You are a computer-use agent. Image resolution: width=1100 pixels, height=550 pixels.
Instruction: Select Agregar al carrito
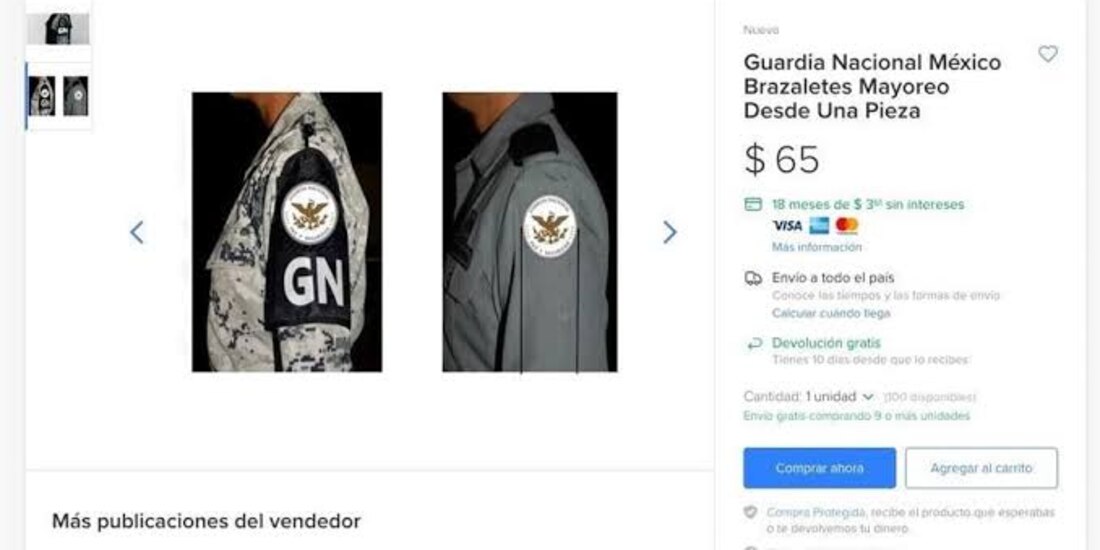[980, 468]
